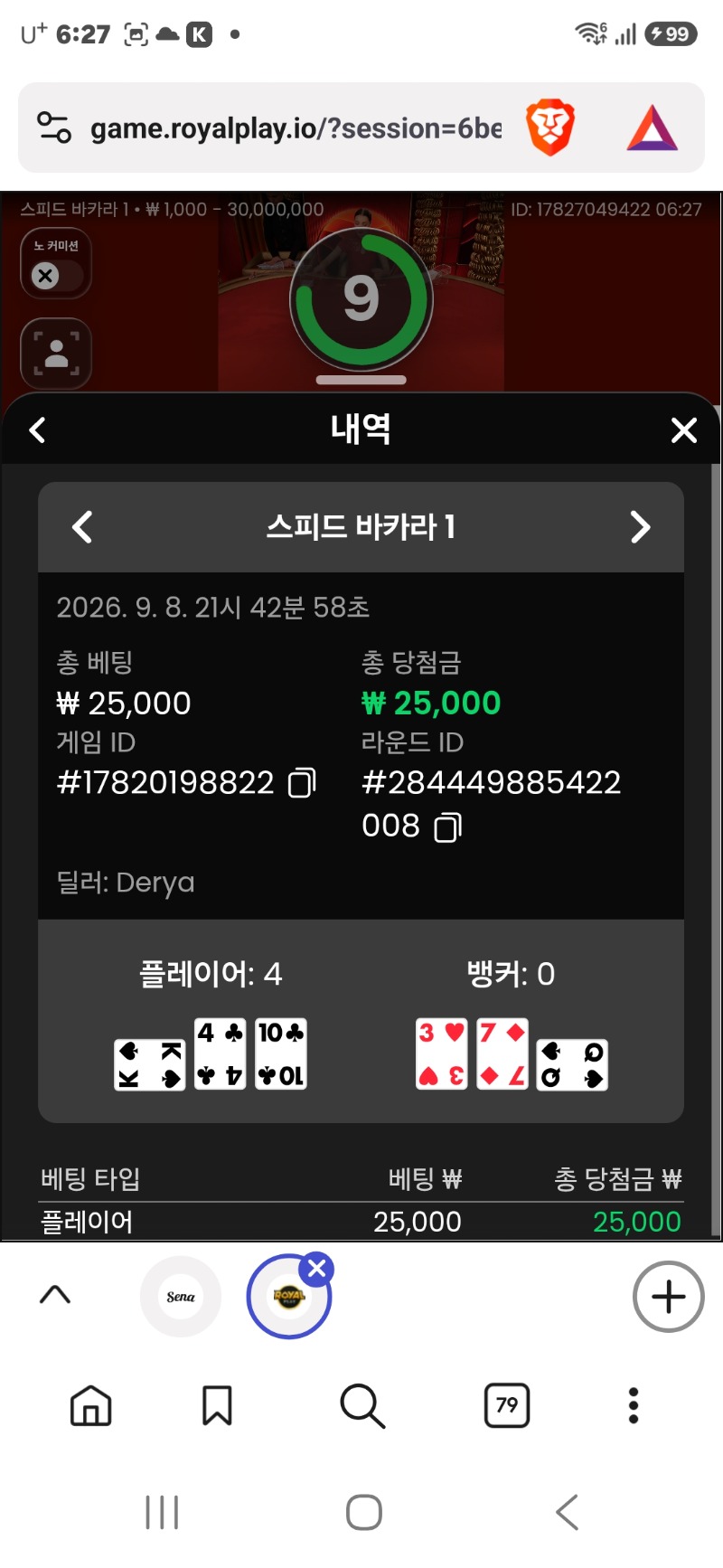Go to the browser home page
The image size is (723, 1568).
91,1406
